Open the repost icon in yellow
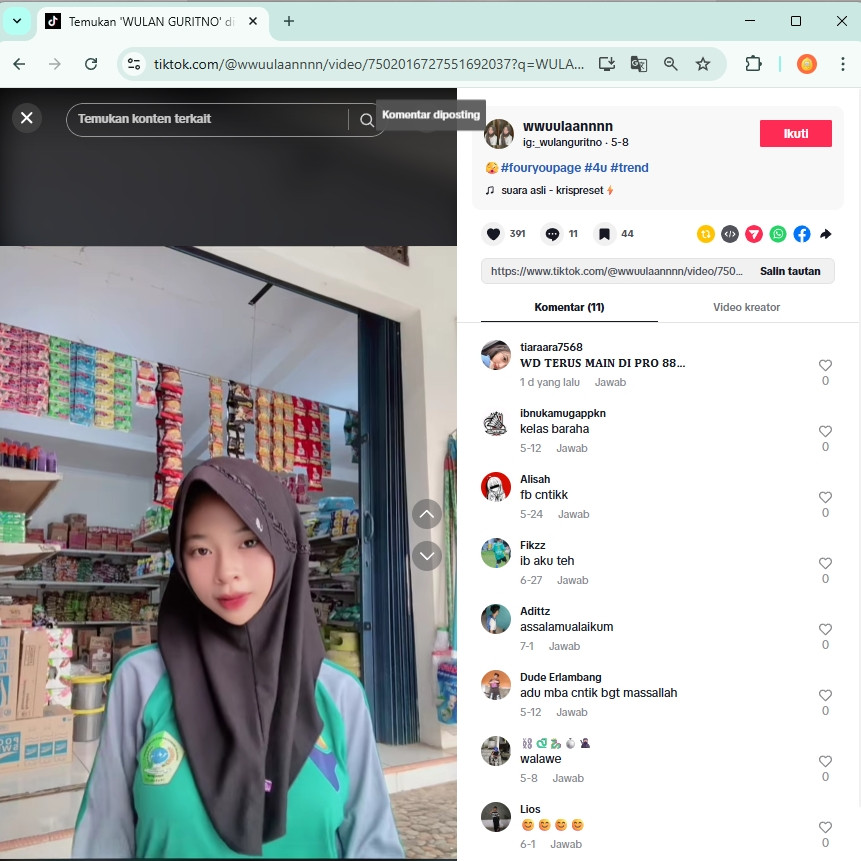Viewport: 861px width, 861px height. [x=706, y=234]
